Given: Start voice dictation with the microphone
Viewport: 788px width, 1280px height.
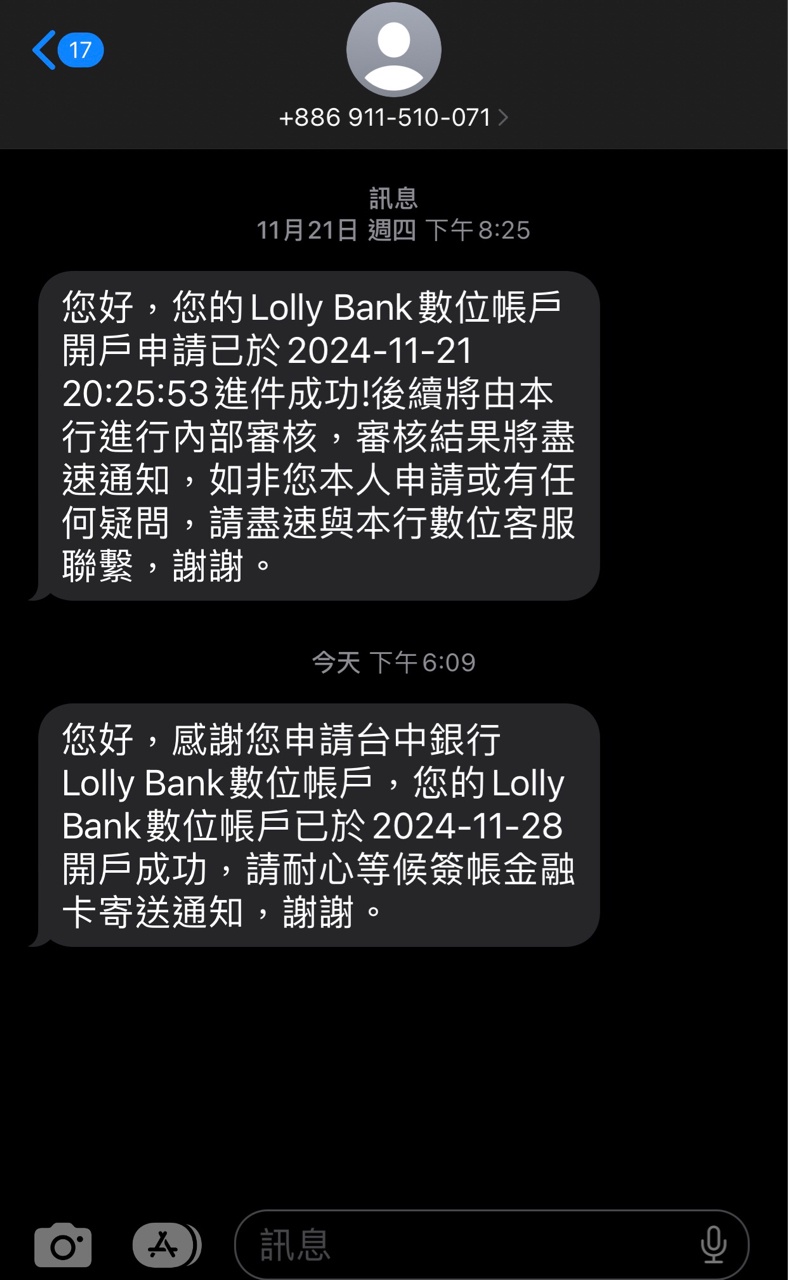Looking at the screenshot, I should tap(713, 1245).
